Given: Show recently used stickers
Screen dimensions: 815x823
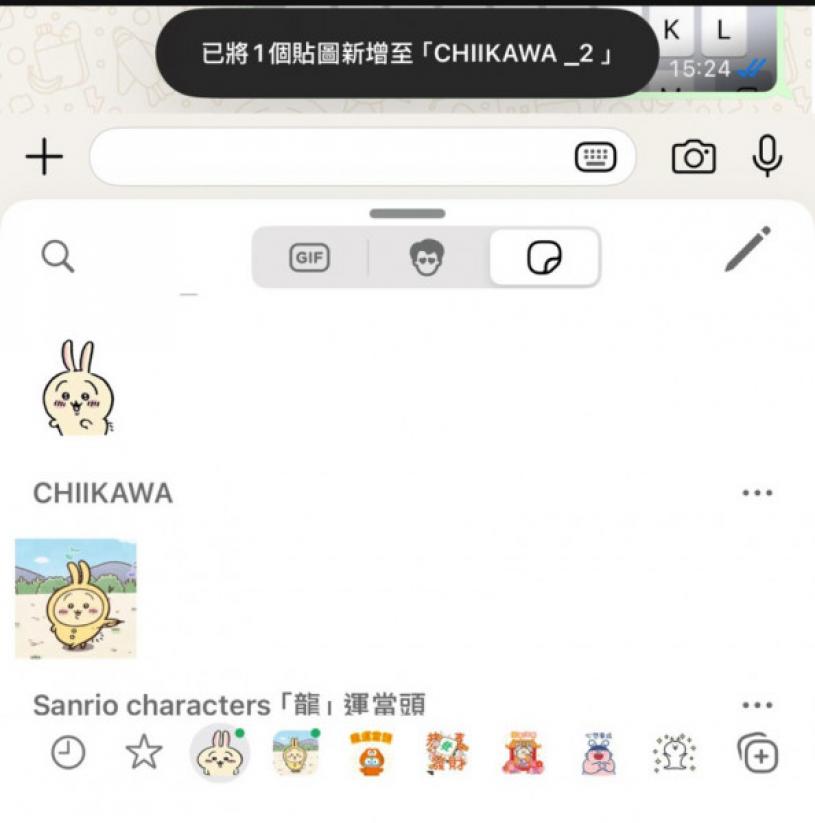Looking at the screenshot, I should pos(68,753).
